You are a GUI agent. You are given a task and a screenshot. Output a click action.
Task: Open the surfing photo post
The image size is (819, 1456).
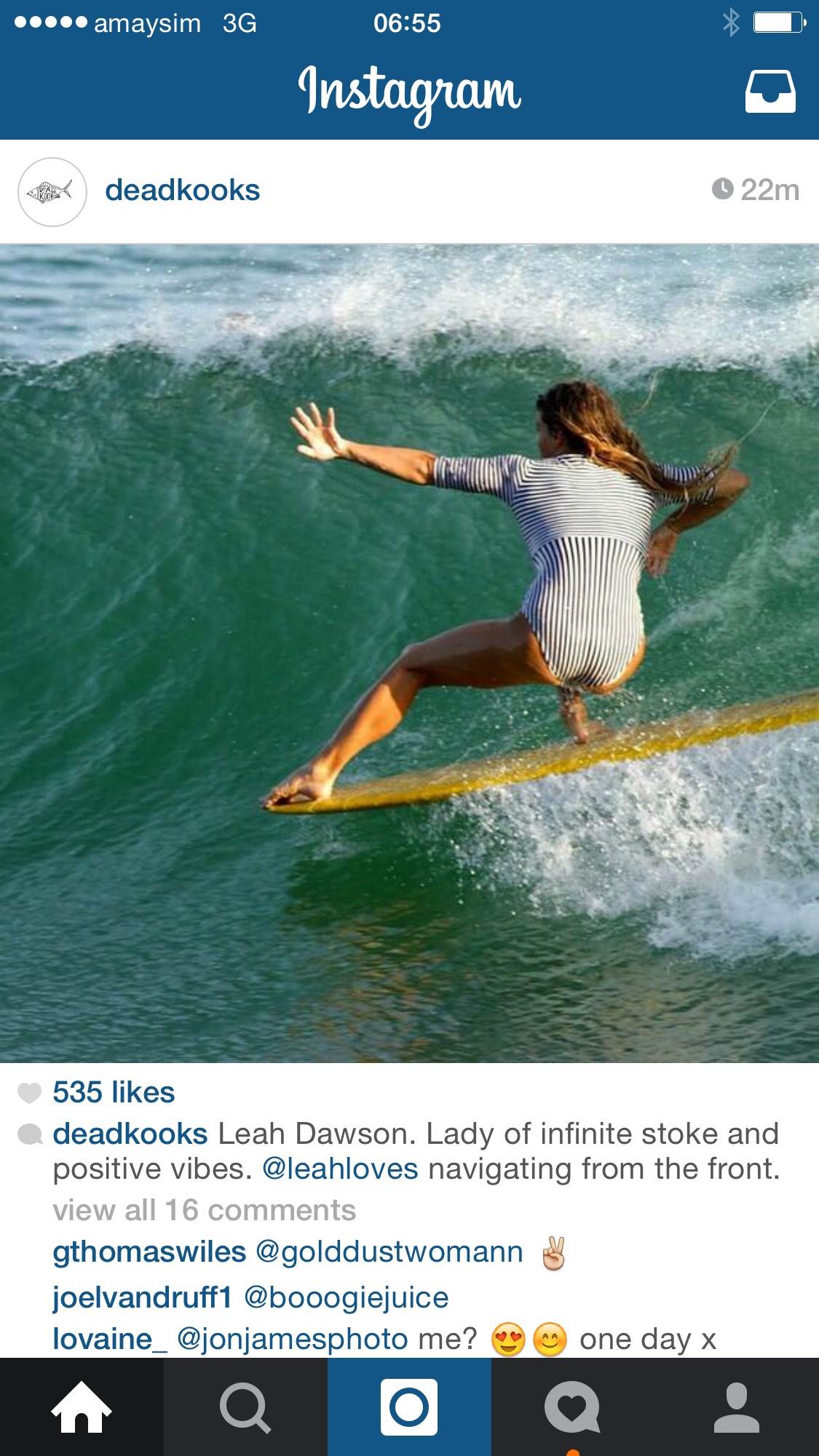[409, 653]
